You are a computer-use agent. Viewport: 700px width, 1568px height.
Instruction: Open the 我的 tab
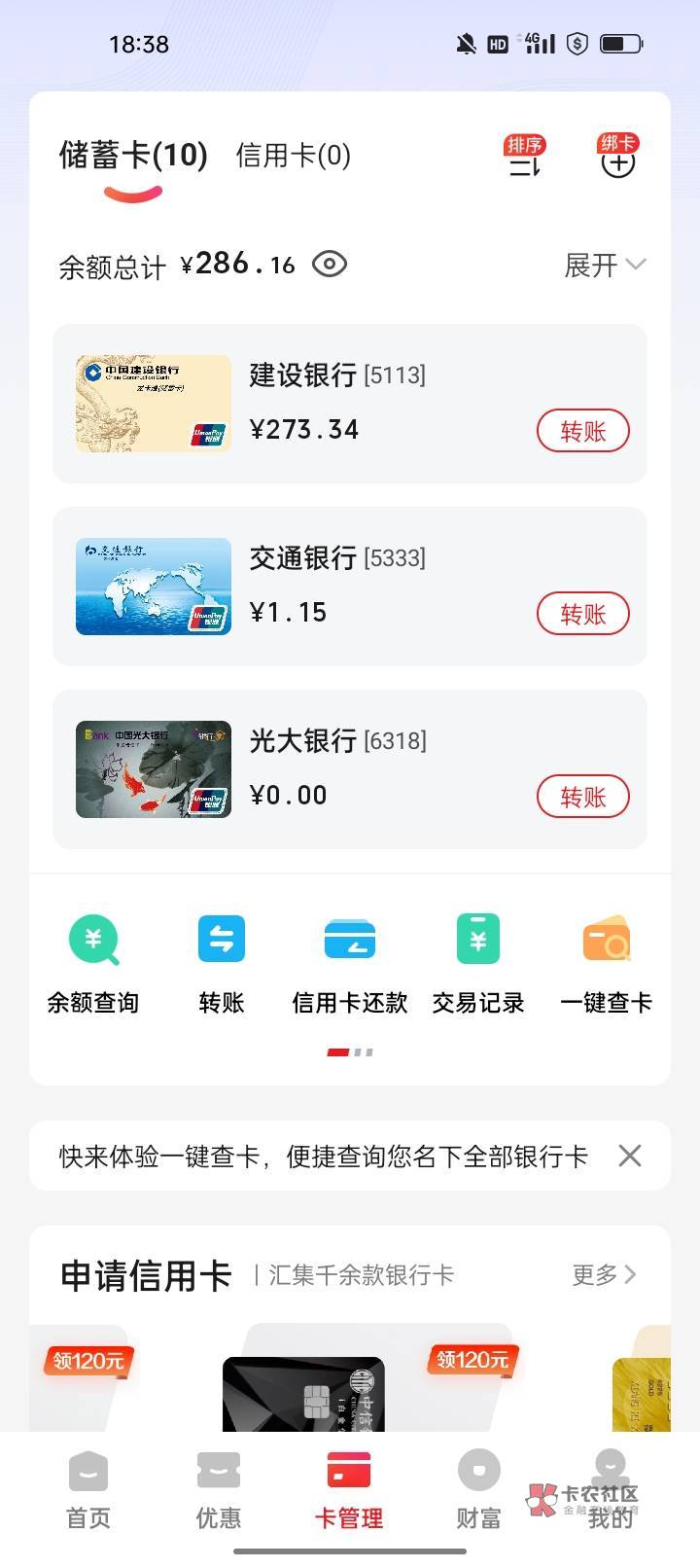(611, 1490)
